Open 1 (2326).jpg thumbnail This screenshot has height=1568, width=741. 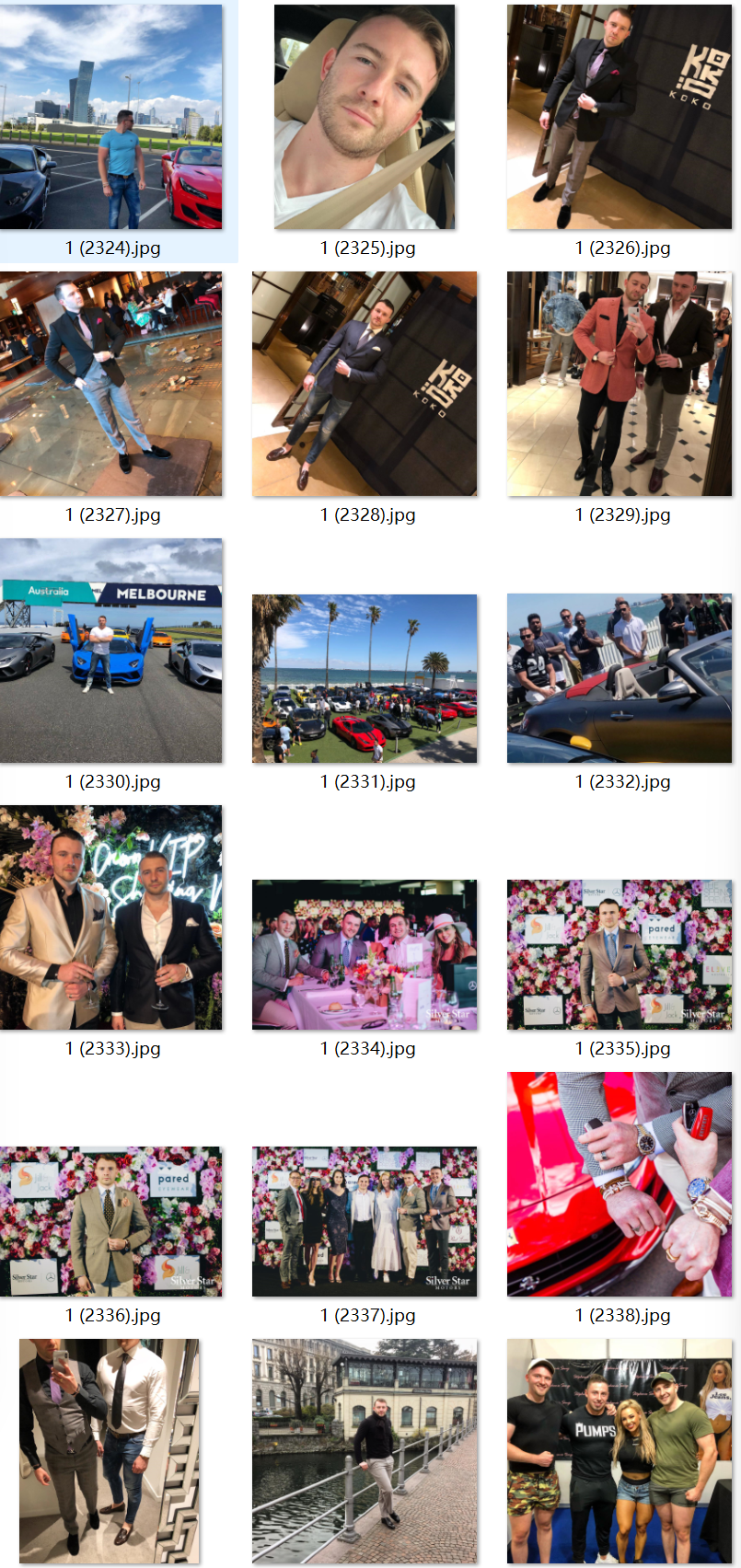pos(619,117)
